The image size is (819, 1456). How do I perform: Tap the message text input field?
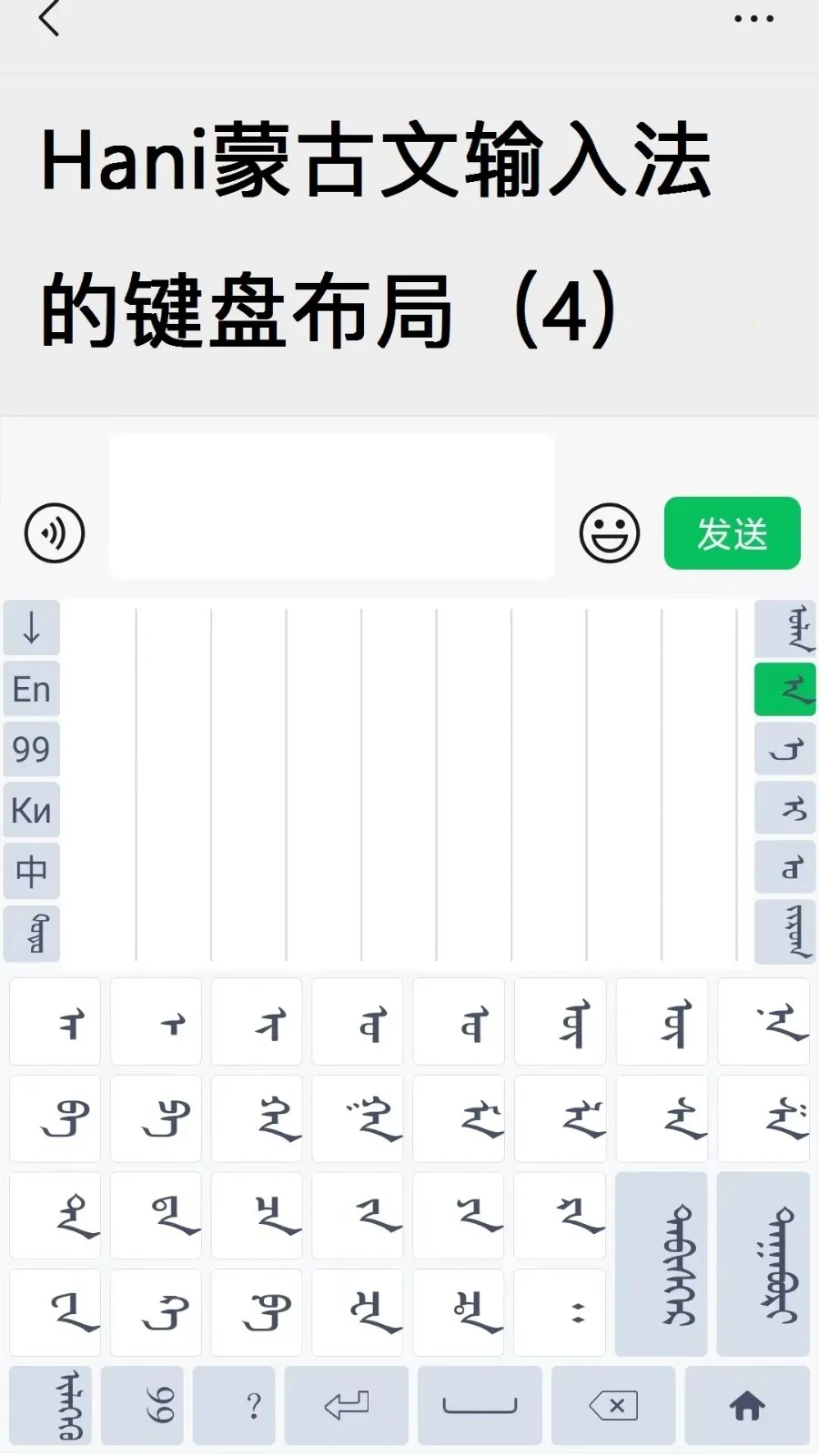click(331, 506)
